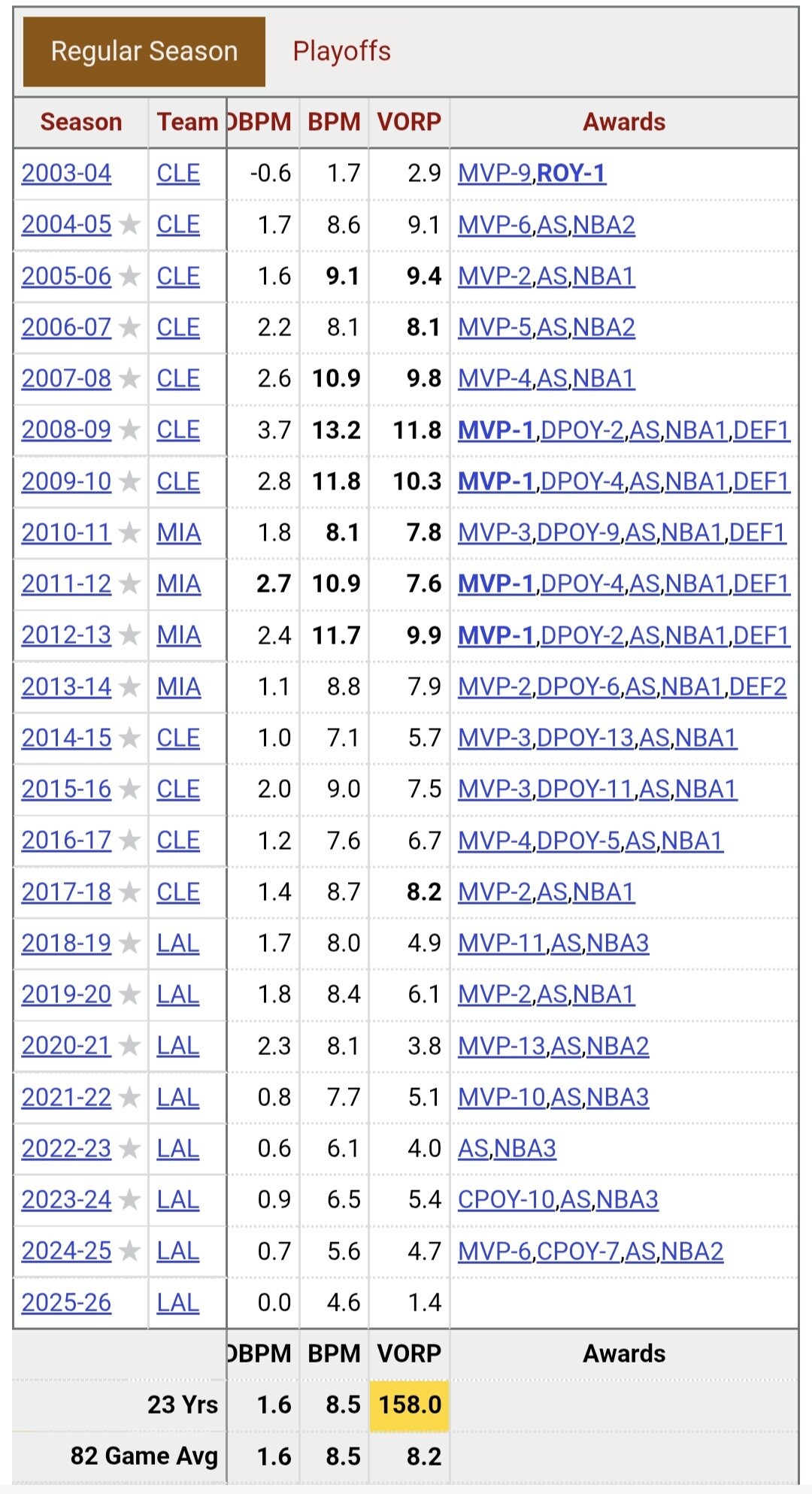
Task: Tap the ROY-1 award link
Action: 571,173
